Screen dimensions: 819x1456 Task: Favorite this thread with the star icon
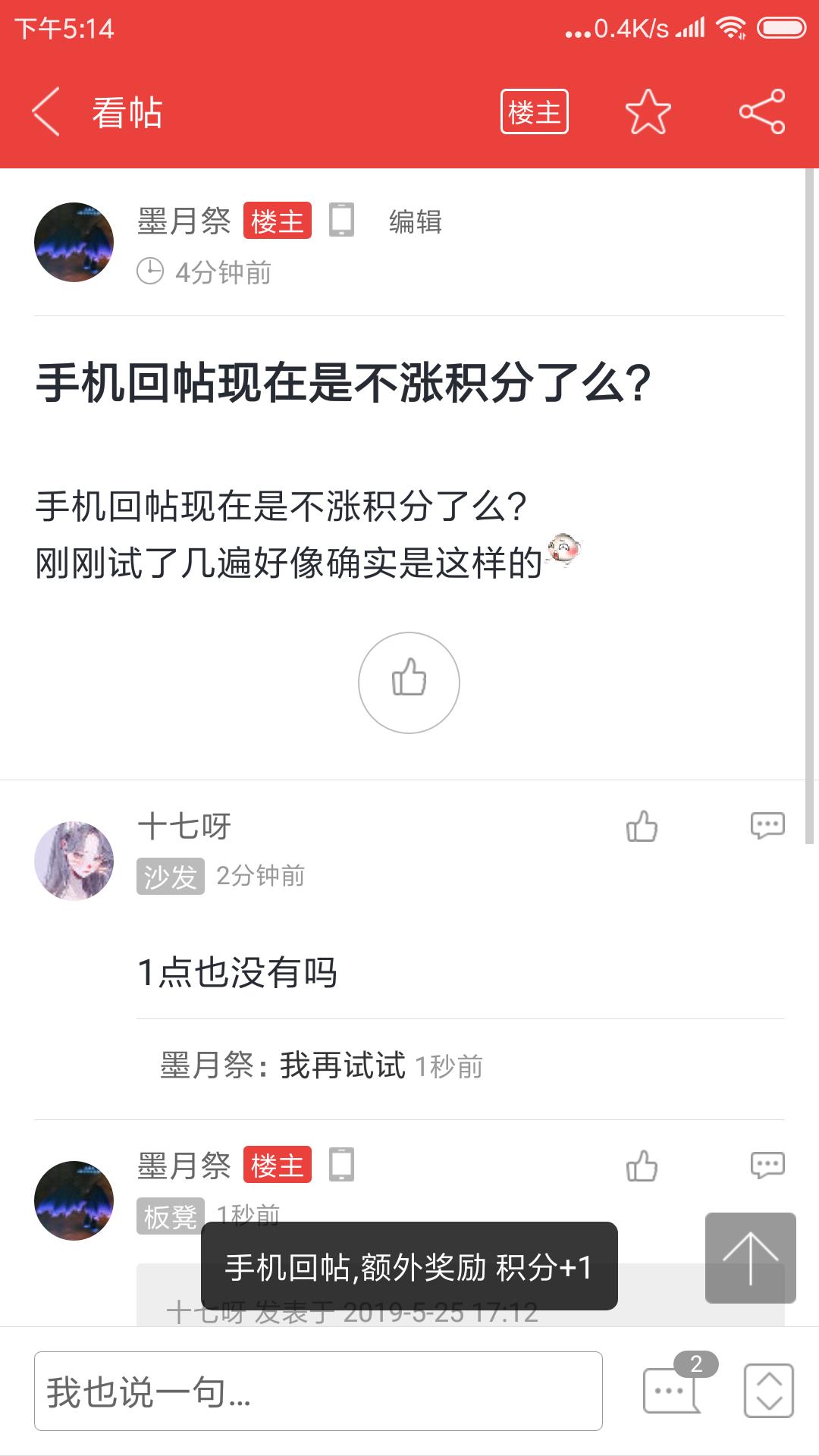(x=648, y=112)
